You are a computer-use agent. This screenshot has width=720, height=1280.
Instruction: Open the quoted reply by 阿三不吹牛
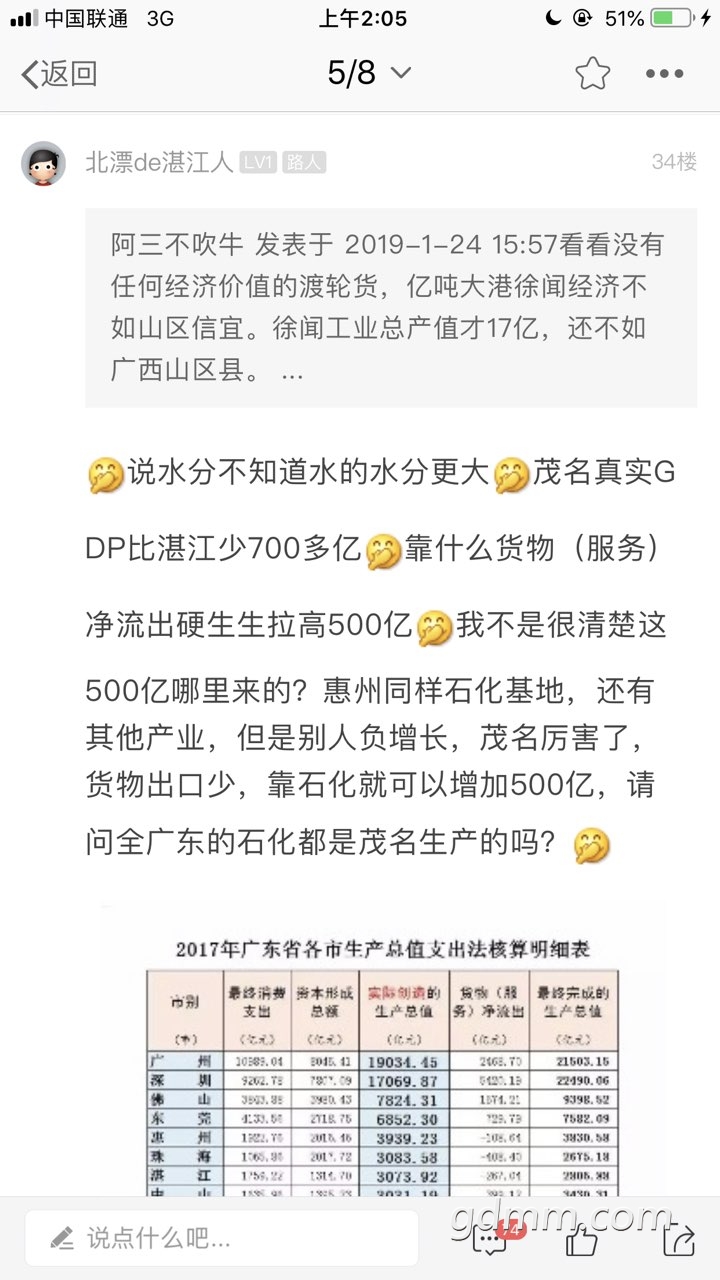[390, 307]
